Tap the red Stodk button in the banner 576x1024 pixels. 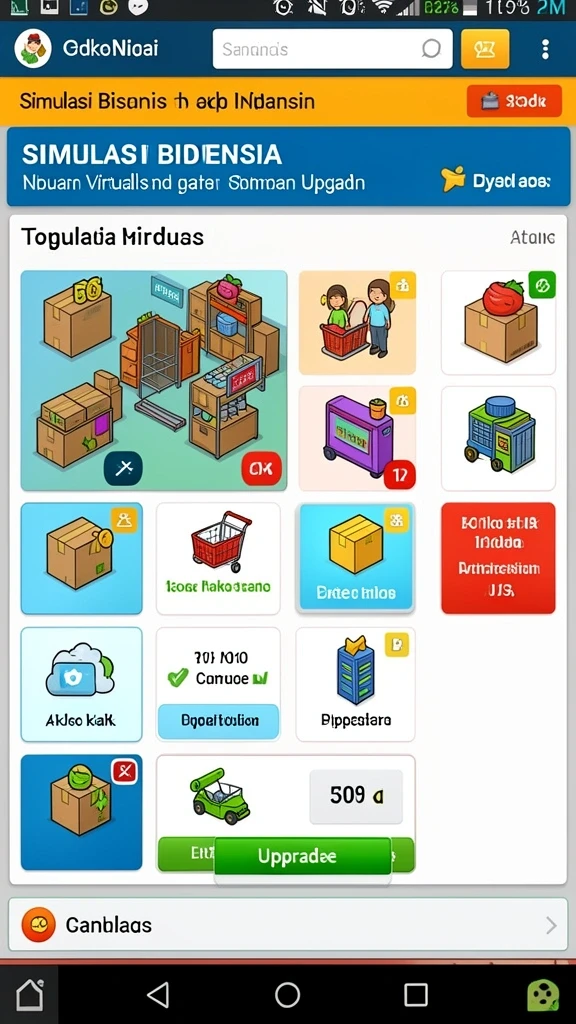click(514, 101)
